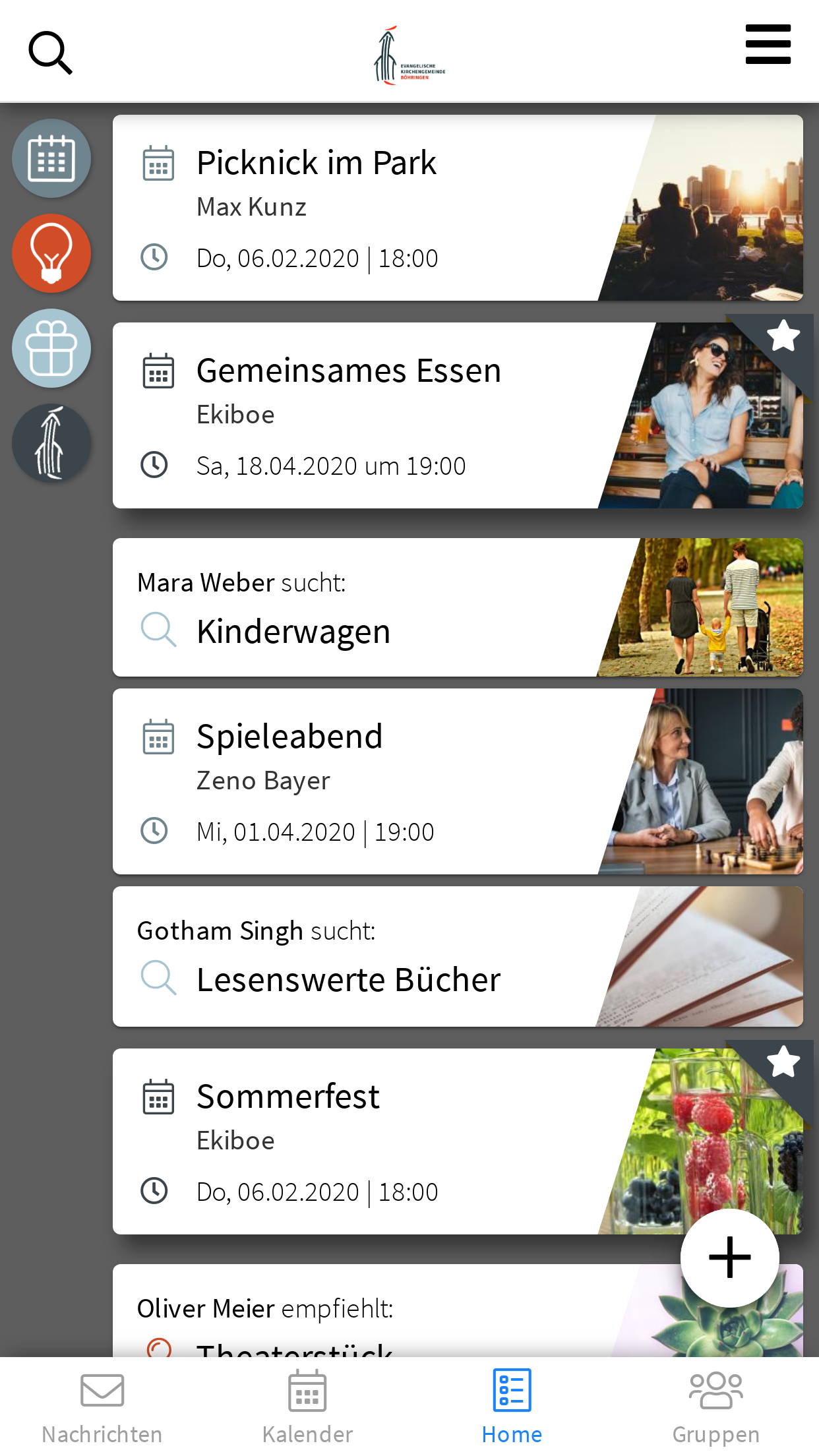Tap the plus button to add new entry
The image size is (819, 1456).
pos(730,1258)
